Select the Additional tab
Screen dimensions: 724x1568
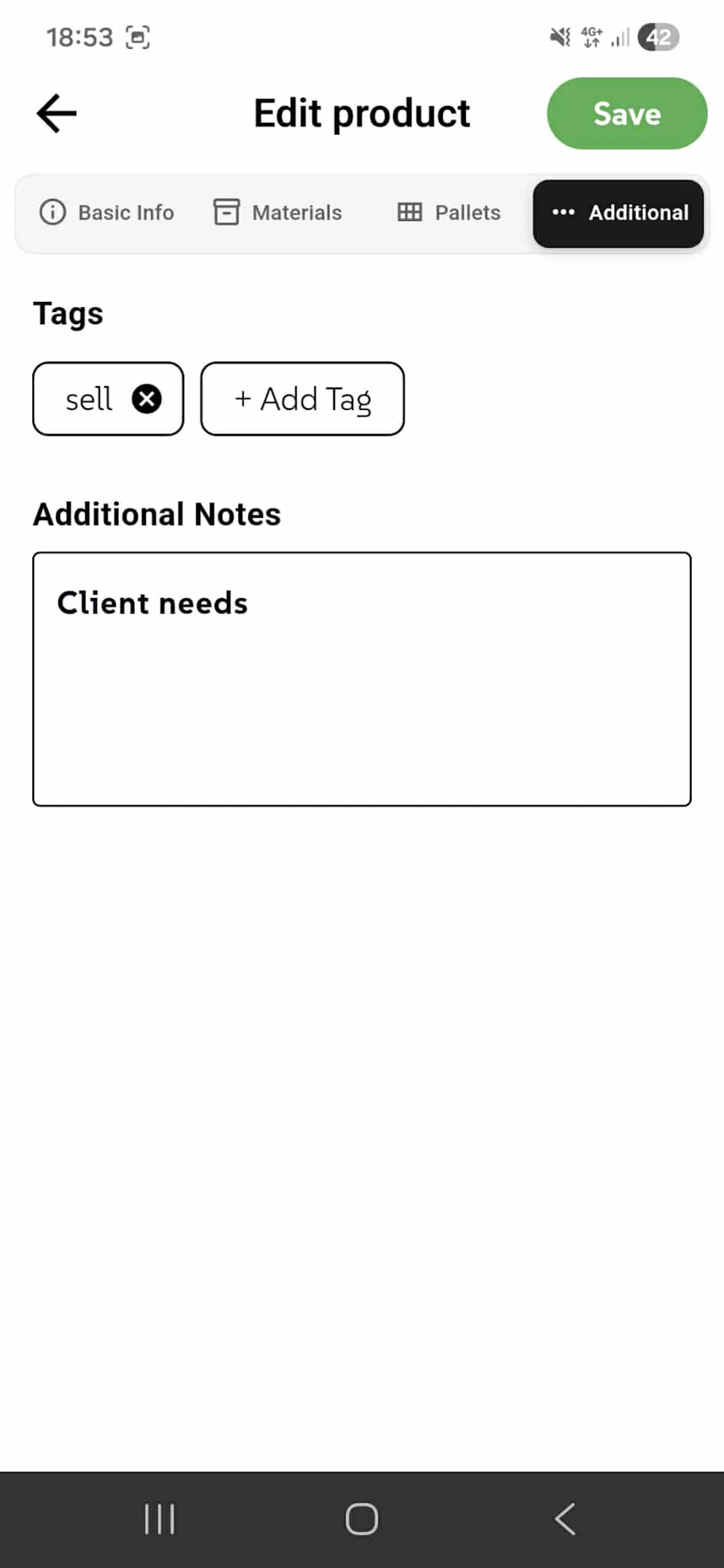[618, 213]
